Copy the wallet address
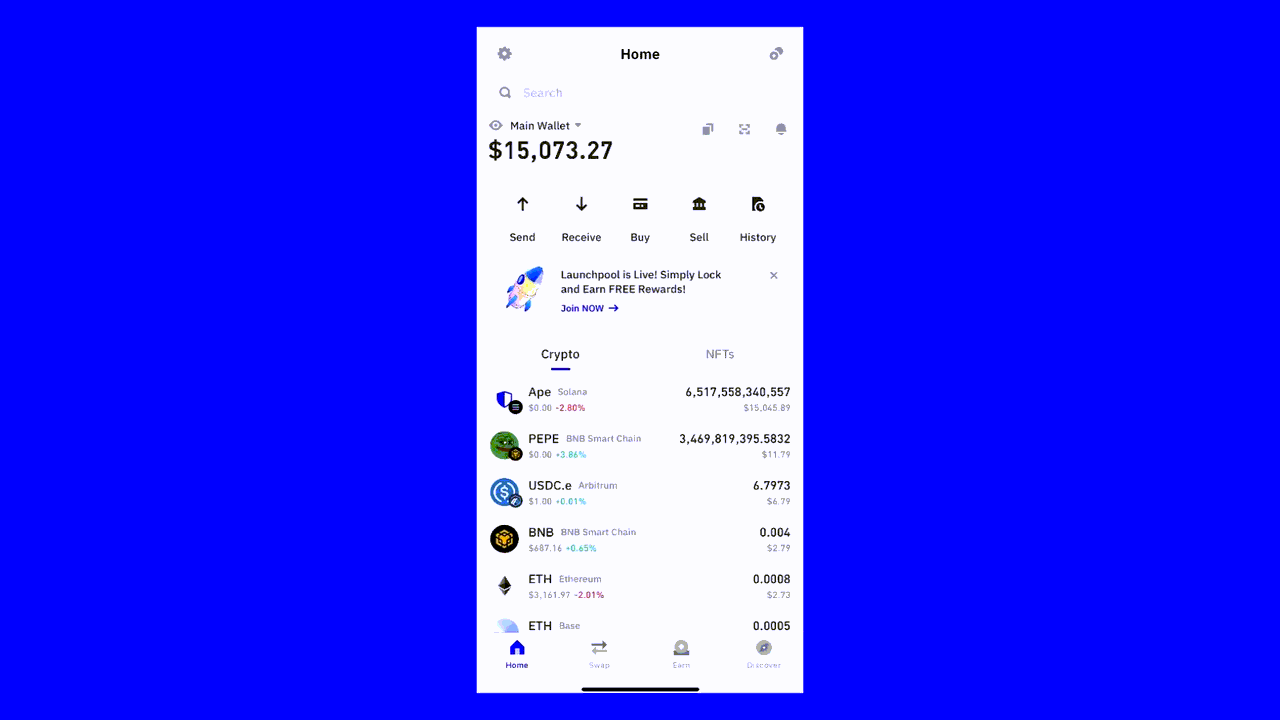This screenshot has width=1280, height=720. [708, 129]
